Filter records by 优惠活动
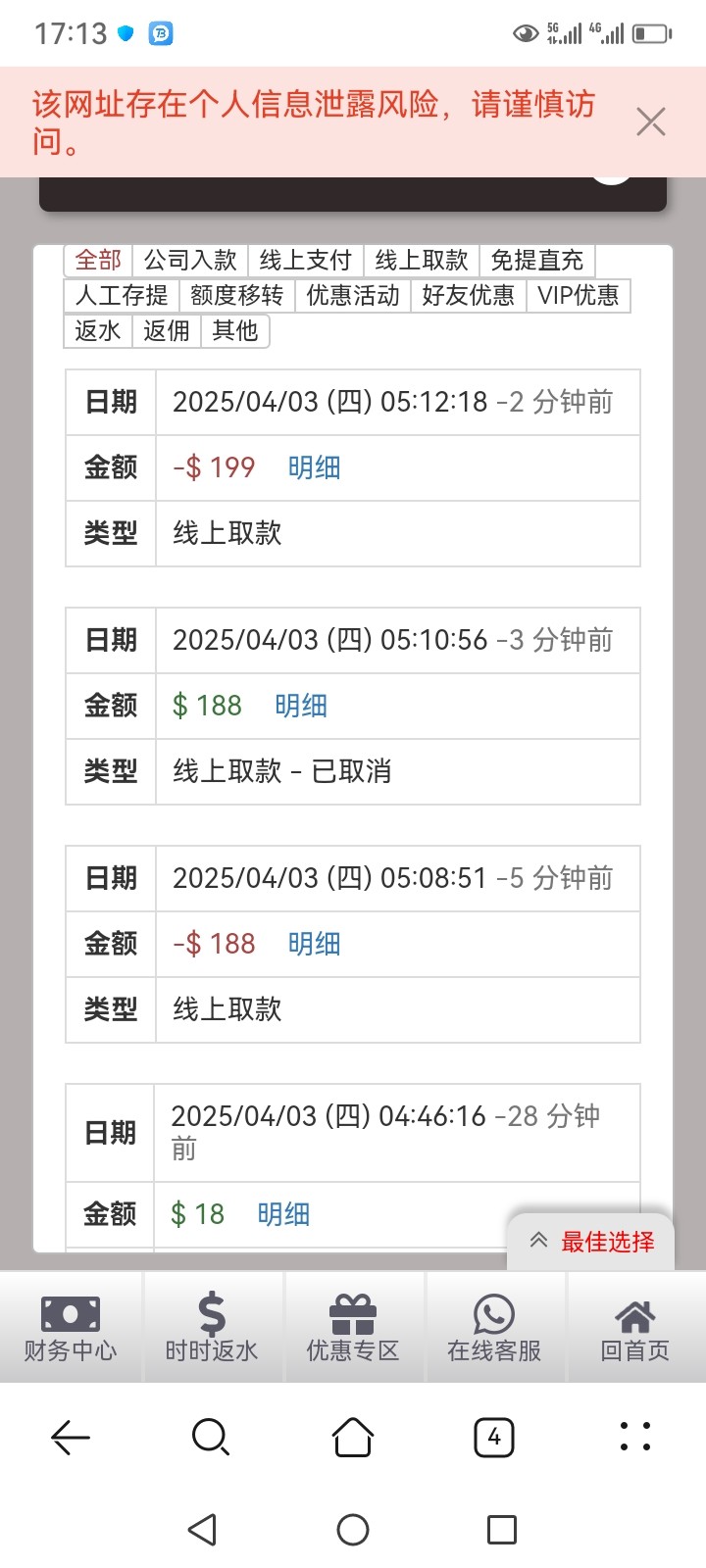This screenshot has height=1568, width=706. pos(353,296)
